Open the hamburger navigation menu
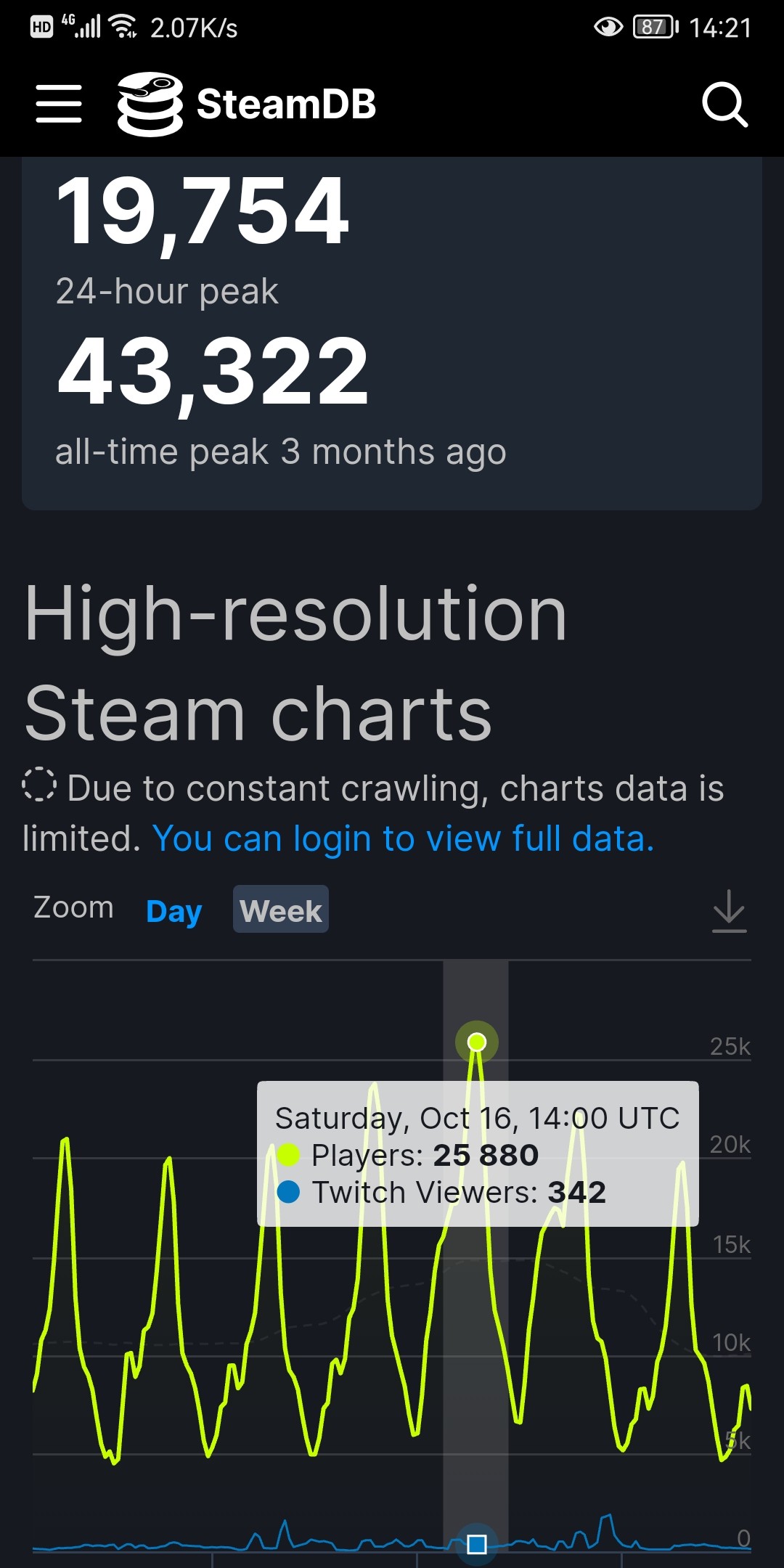Screen dimensions: 784x1568 click(x=59, y=103)
